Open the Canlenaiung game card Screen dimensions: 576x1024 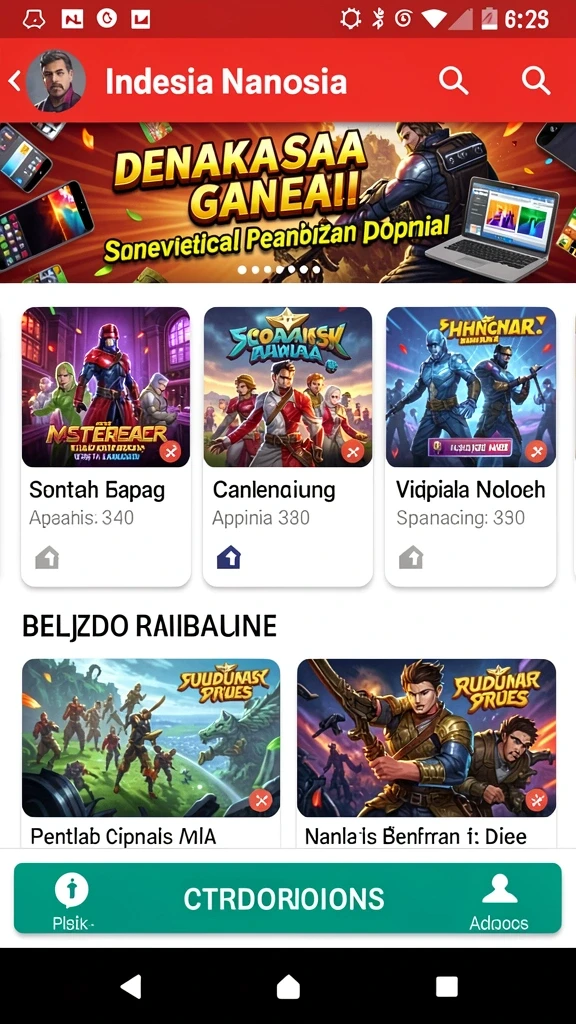click(x=288, y=446)
